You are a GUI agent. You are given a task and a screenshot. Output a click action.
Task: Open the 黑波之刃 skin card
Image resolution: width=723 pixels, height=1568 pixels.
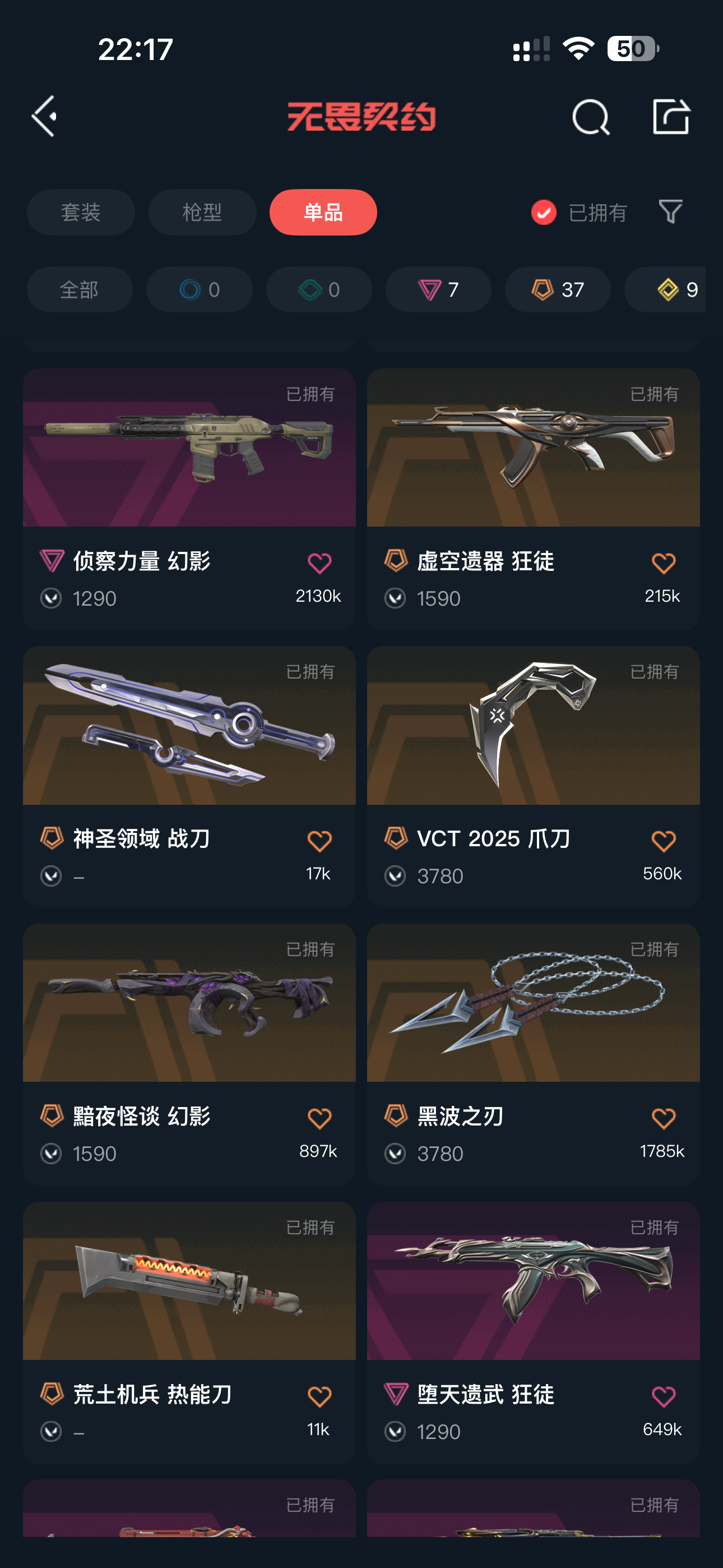point(533,1003)
